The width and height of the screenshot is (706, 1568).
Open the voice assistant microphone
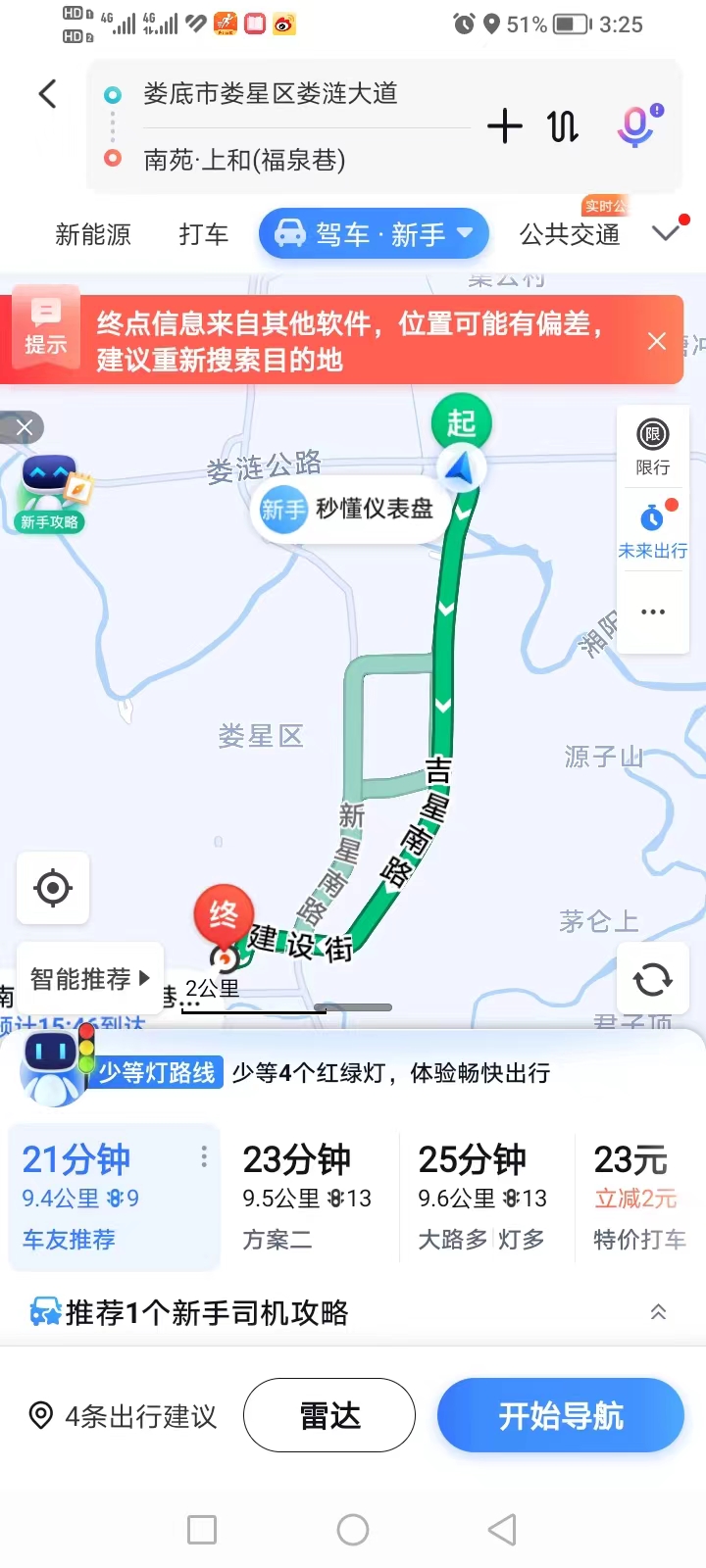pos(636,126)
